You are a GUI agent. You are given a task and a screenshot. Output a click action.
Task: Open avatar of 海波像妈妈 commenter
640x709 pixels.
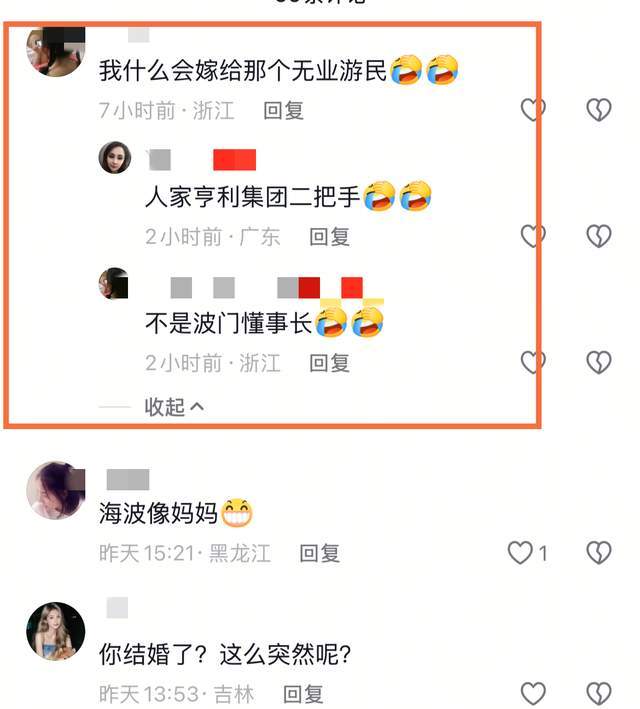[x=55, y=490]
